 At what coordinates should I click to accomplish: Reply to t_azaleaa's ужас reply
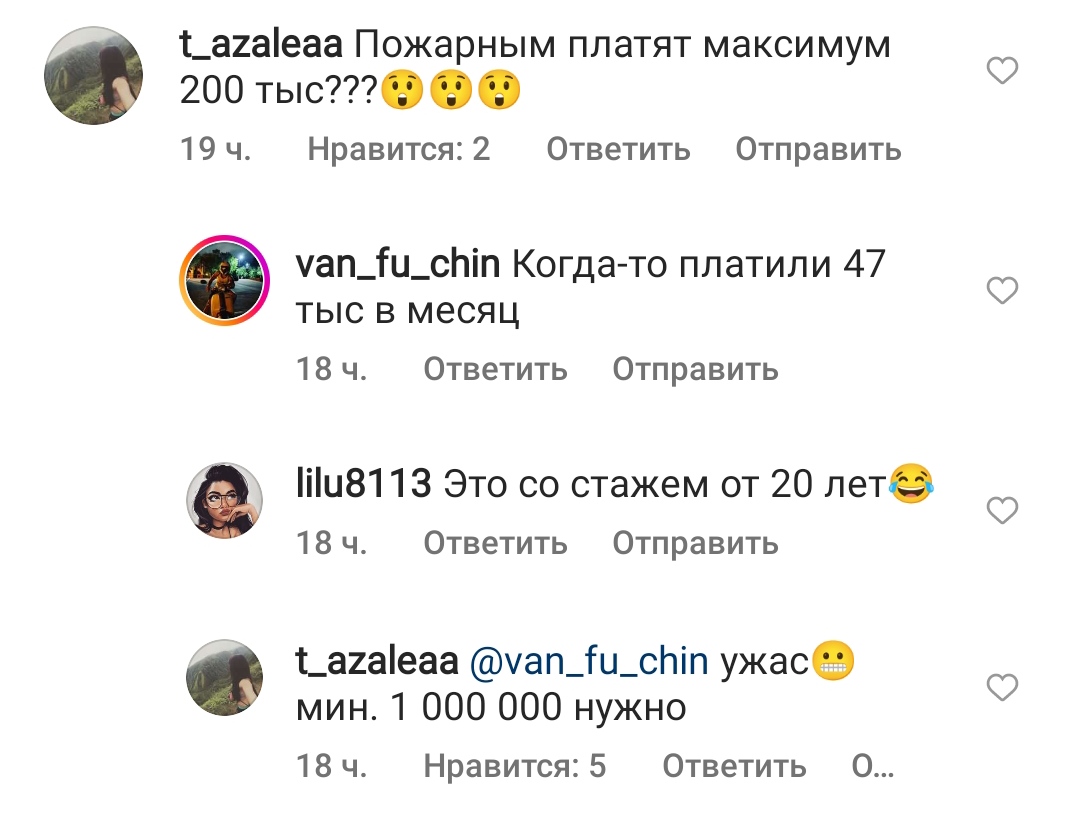point(734,767)
